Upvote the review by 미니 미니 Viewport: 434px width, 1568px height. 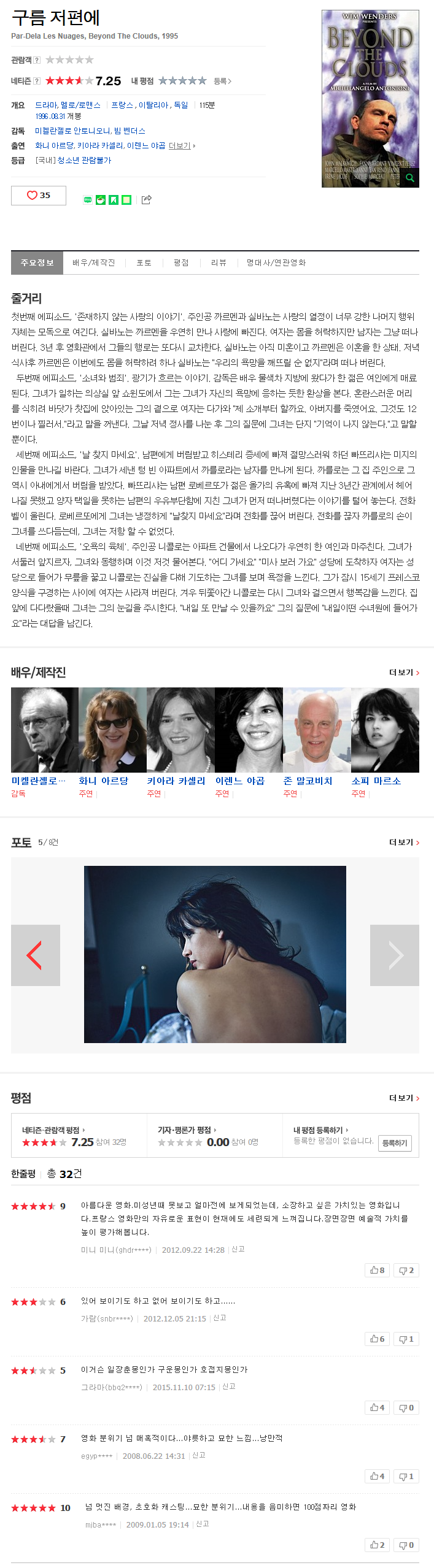[x=377, y=1270]
